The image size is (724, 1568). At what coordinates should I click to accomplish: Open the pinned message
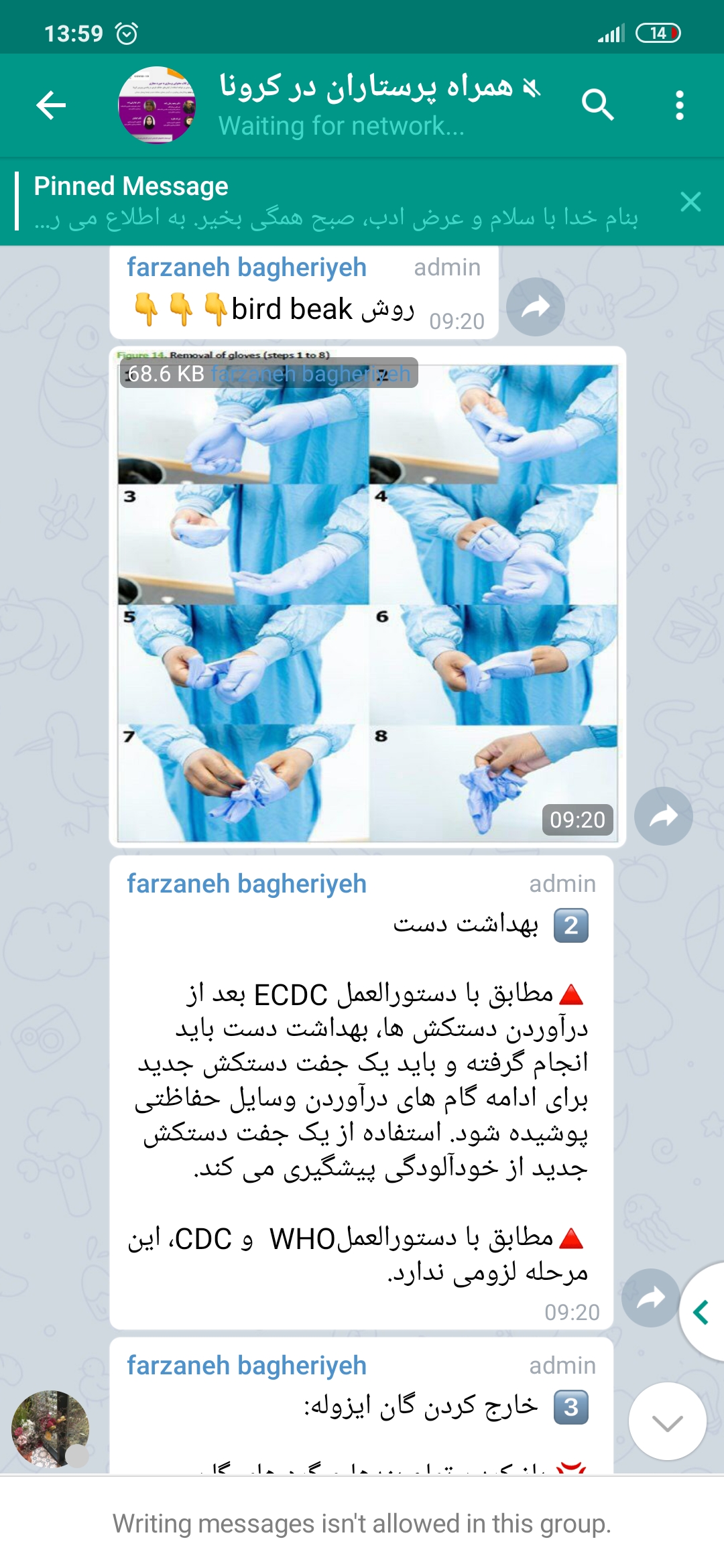point(335,202)
